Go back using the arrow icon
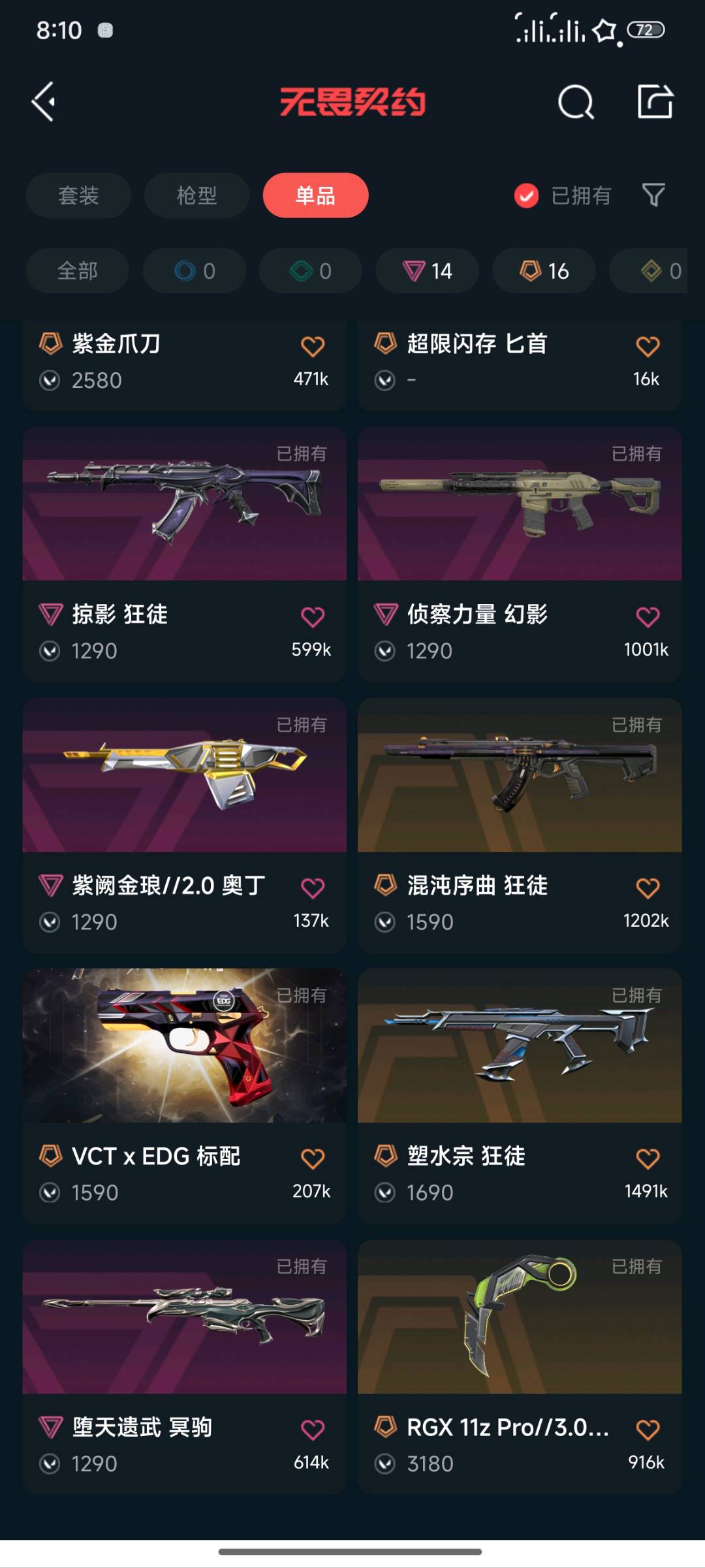Screen dimensions: 705x1568 44,102
